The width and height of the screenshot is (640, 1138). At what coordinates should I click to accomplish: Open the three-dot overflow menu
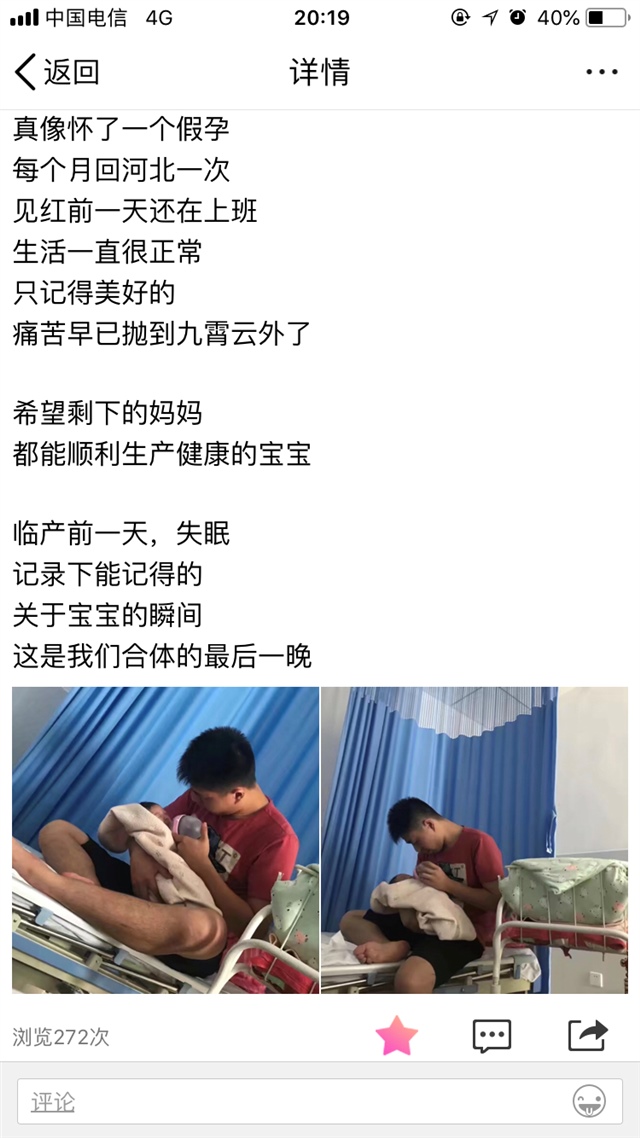pos(601,72)
